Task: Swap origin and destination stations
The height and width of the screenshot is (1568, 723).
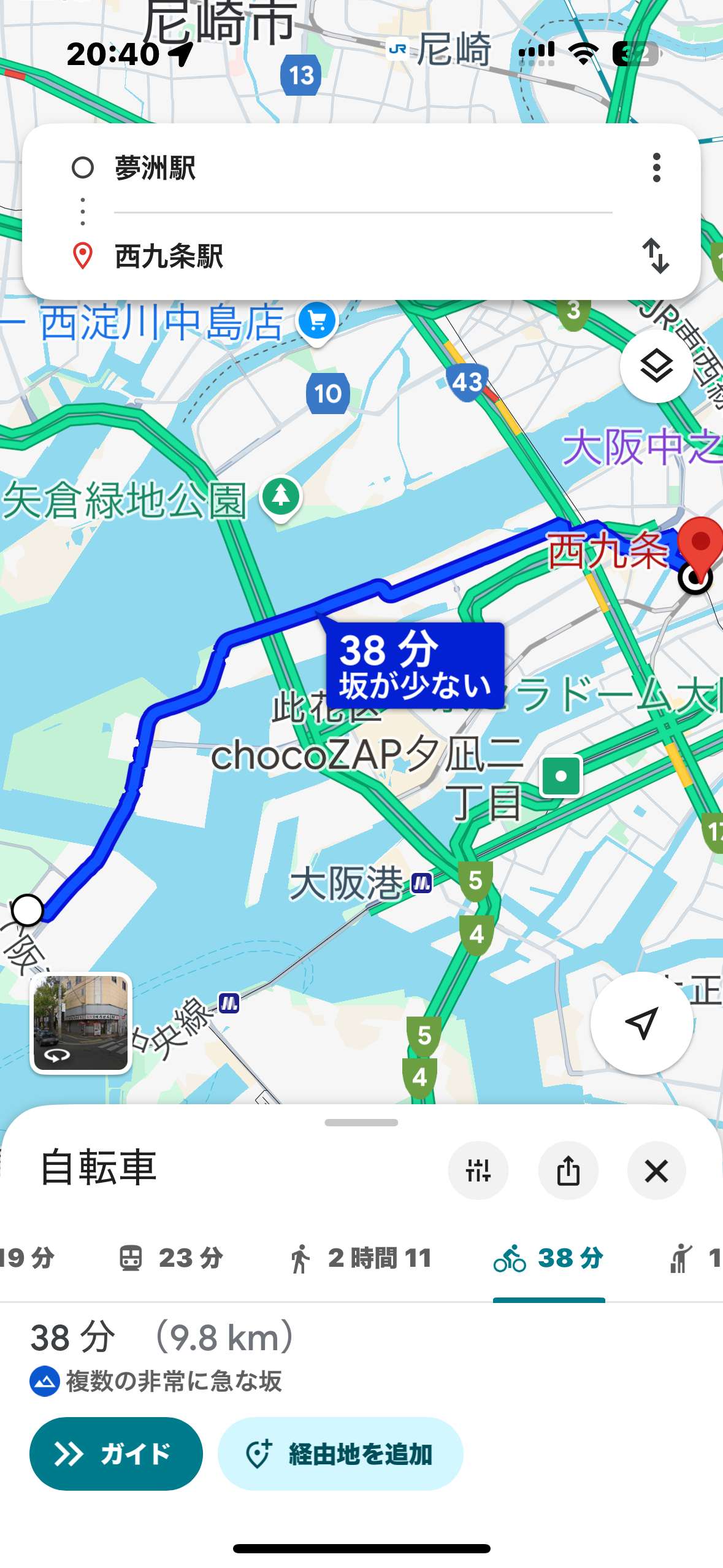Action: coord(656,255)
